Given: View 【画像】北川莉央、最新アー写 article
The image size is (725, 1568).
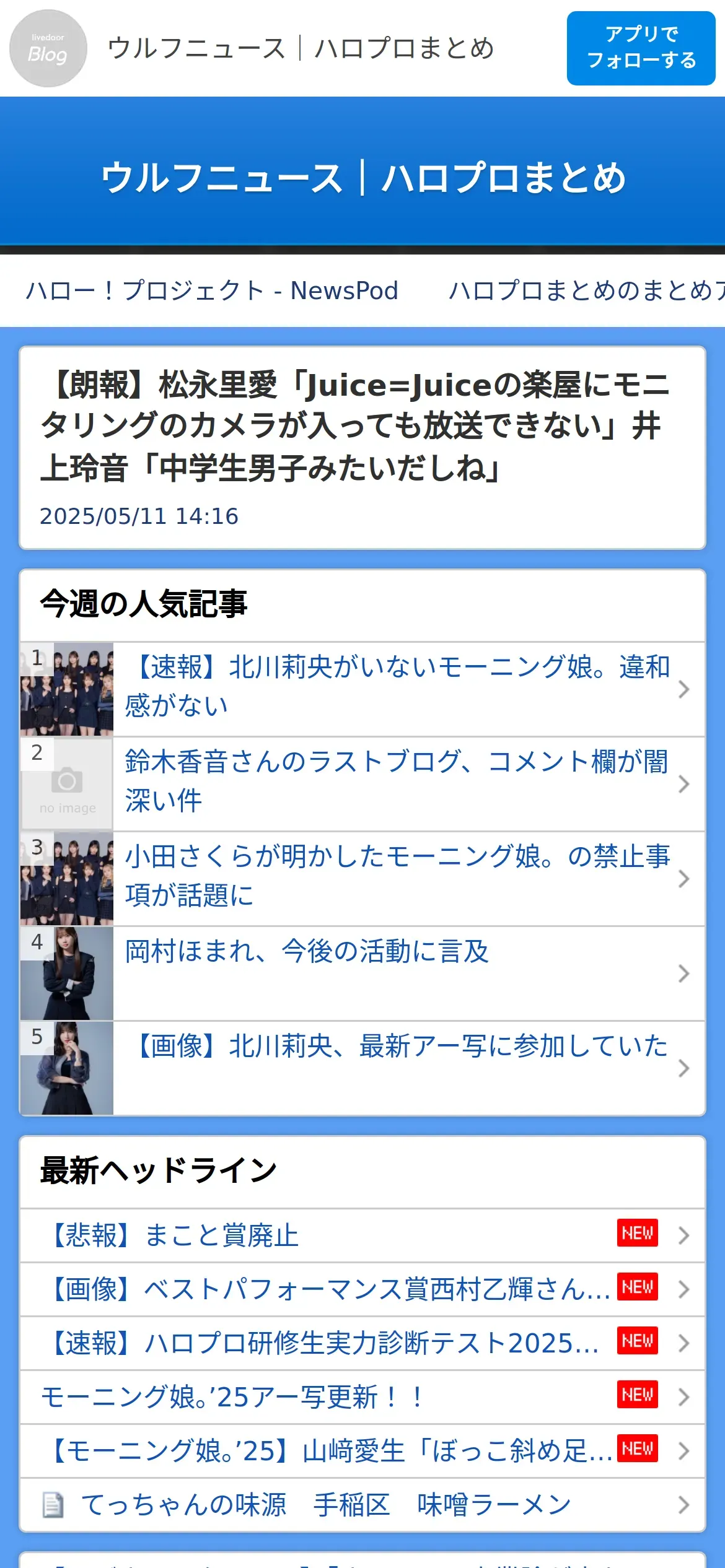Looking at the screenshot, I should (x=362, y=1068).
